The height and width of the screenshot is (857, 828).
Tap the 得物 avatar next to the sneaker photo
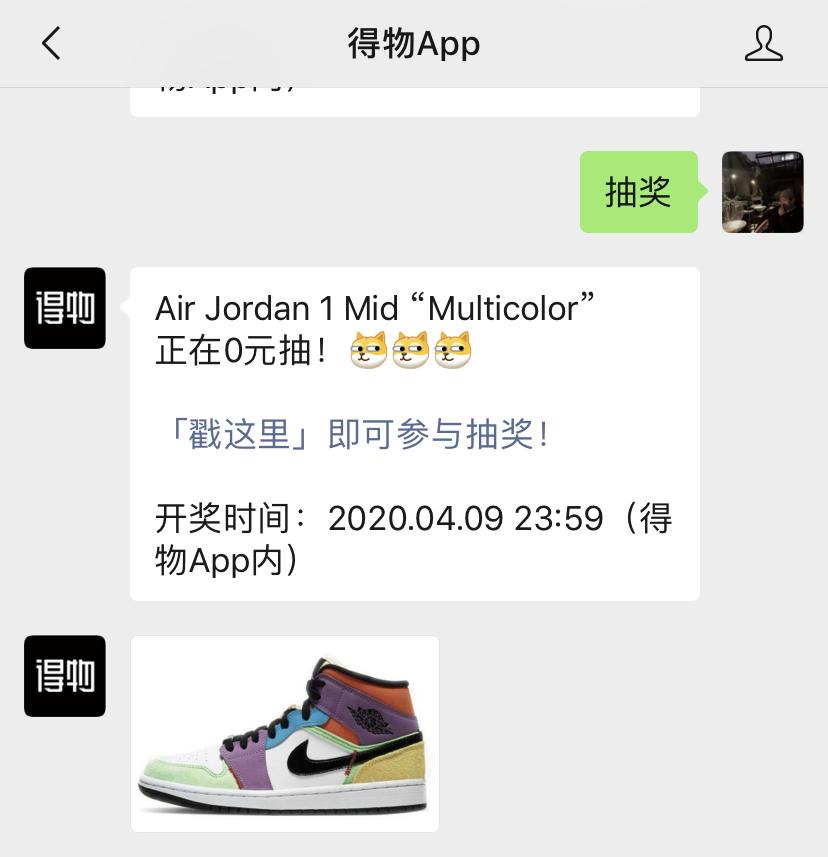[x=64, y=676]
